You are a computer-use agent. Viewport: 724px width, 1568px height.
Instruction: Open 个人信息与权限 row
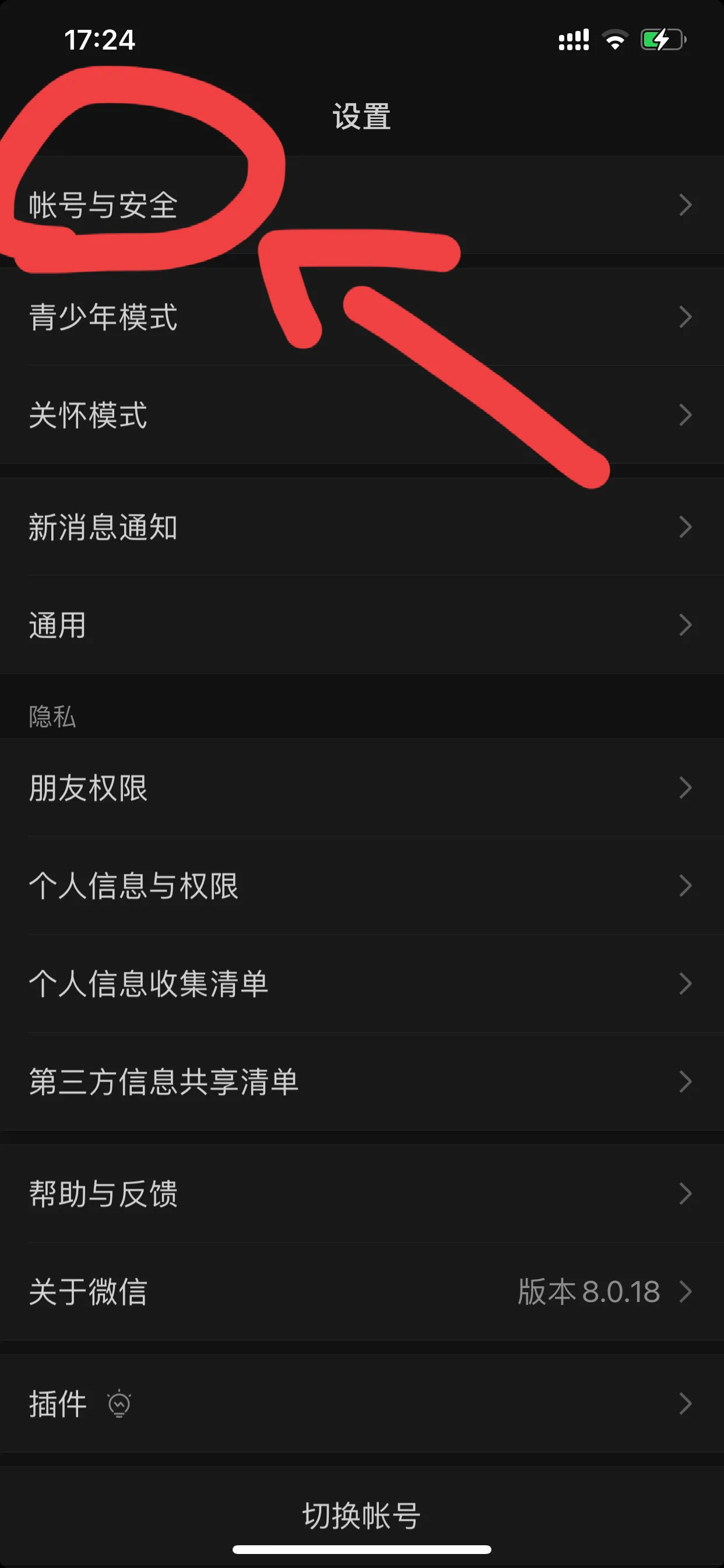click(x=361, y=885)
